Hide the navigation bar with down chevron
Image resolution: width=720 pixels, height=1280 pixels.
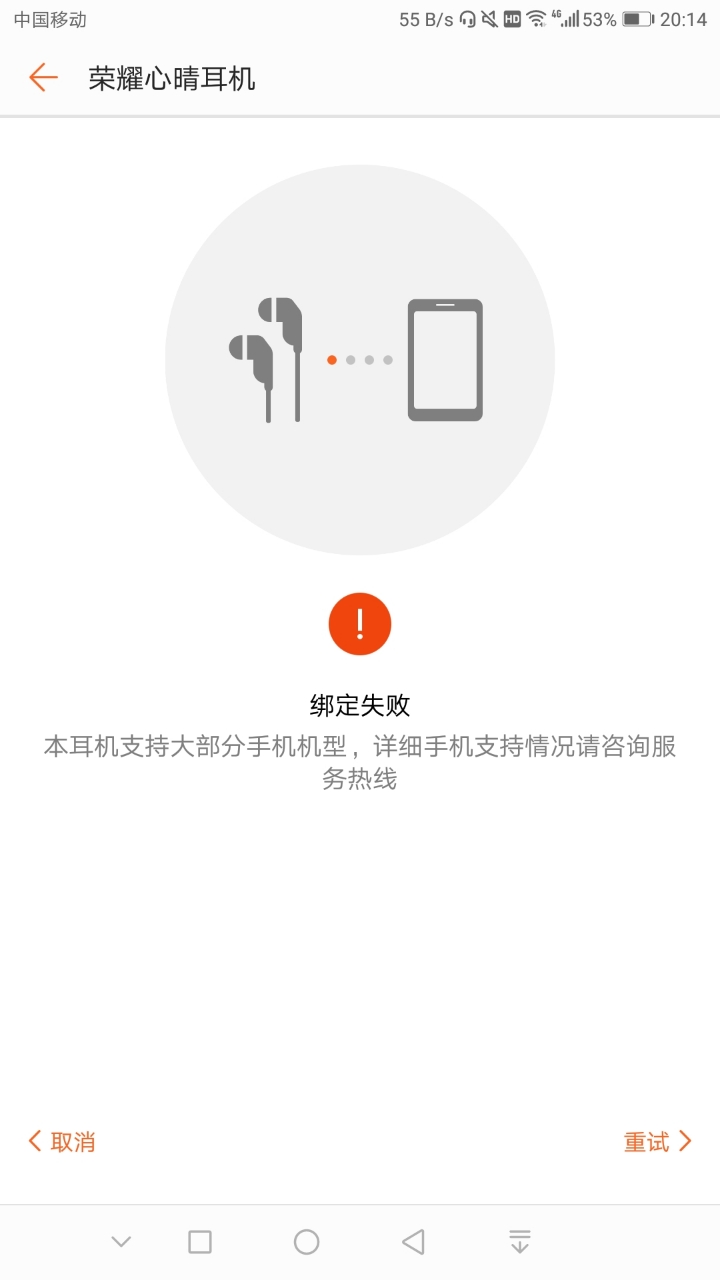(121, 1243)
